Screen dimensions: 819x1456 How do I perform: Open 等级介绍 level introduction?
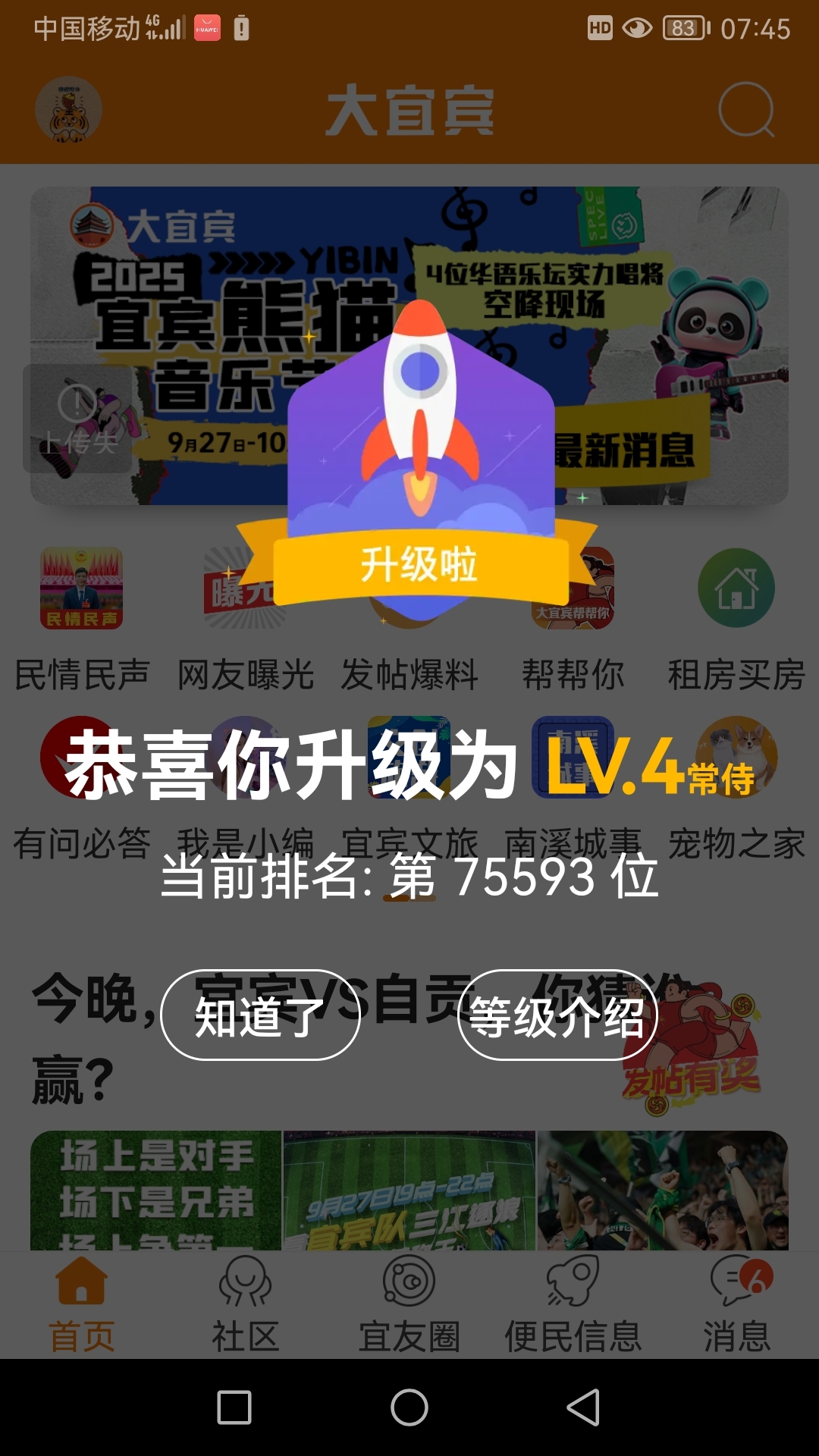[x=557, y=1015]
